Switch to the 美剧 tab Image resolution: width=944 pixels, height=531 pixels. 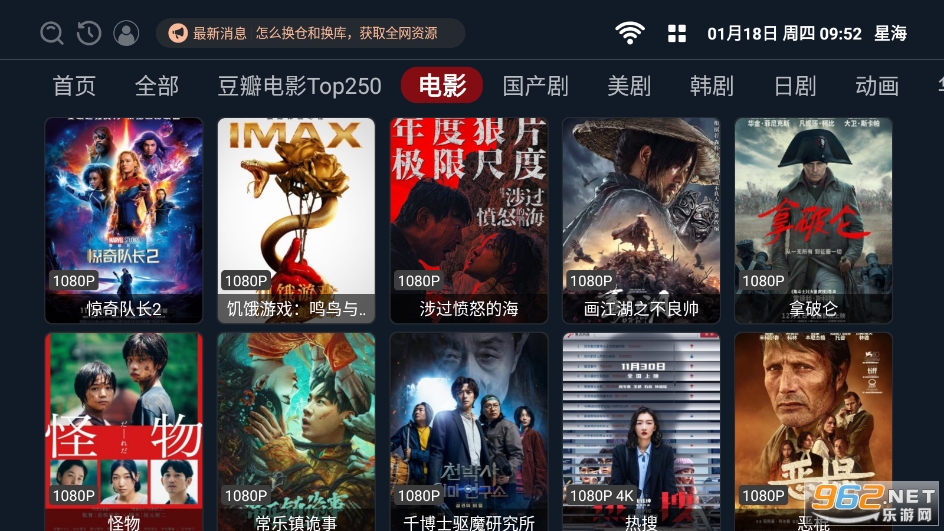pos(629,86)
